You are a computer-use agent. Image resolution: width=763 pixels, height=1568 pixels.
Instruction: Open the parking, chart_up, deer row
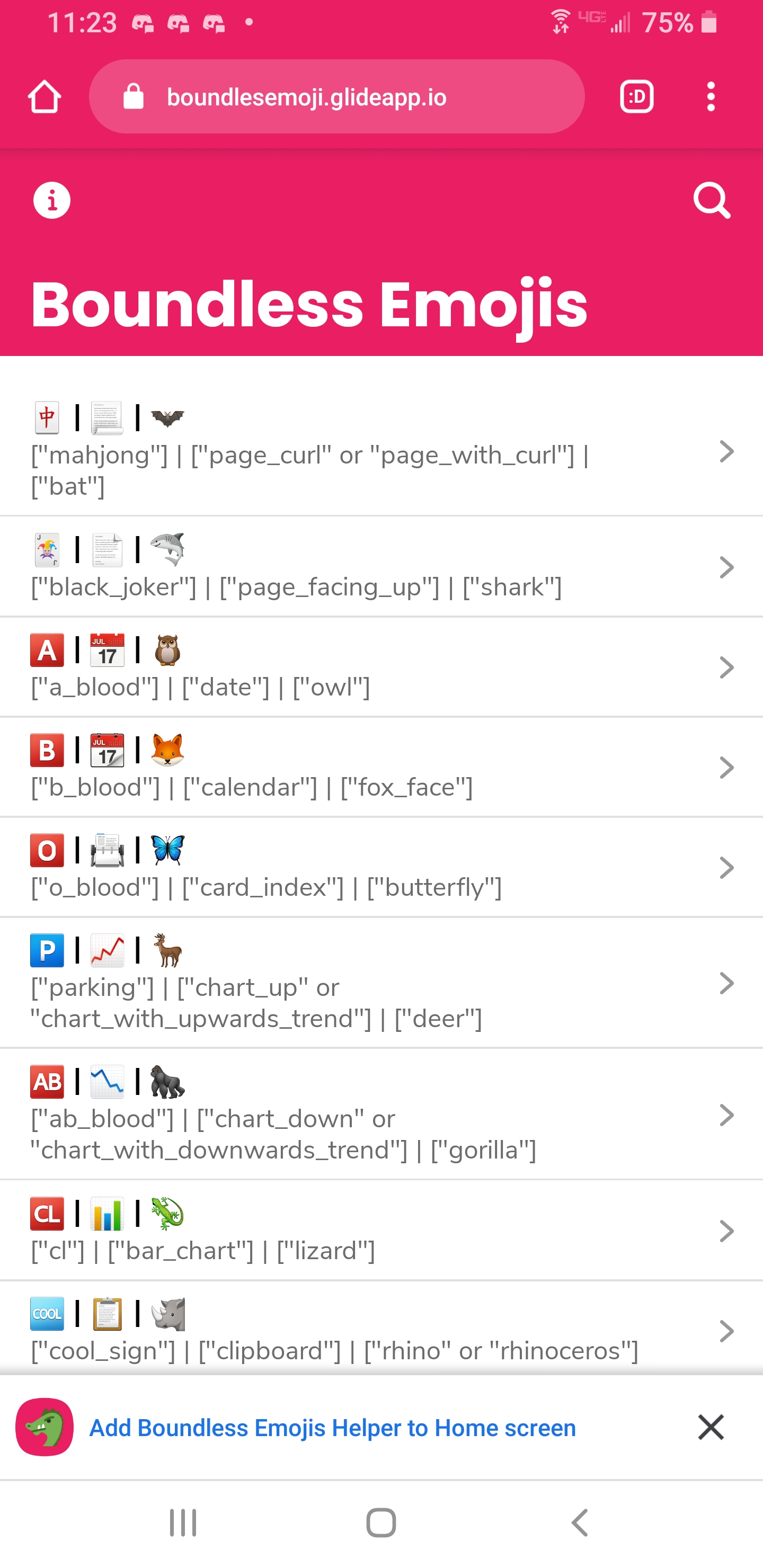click(x=381, y=983)
